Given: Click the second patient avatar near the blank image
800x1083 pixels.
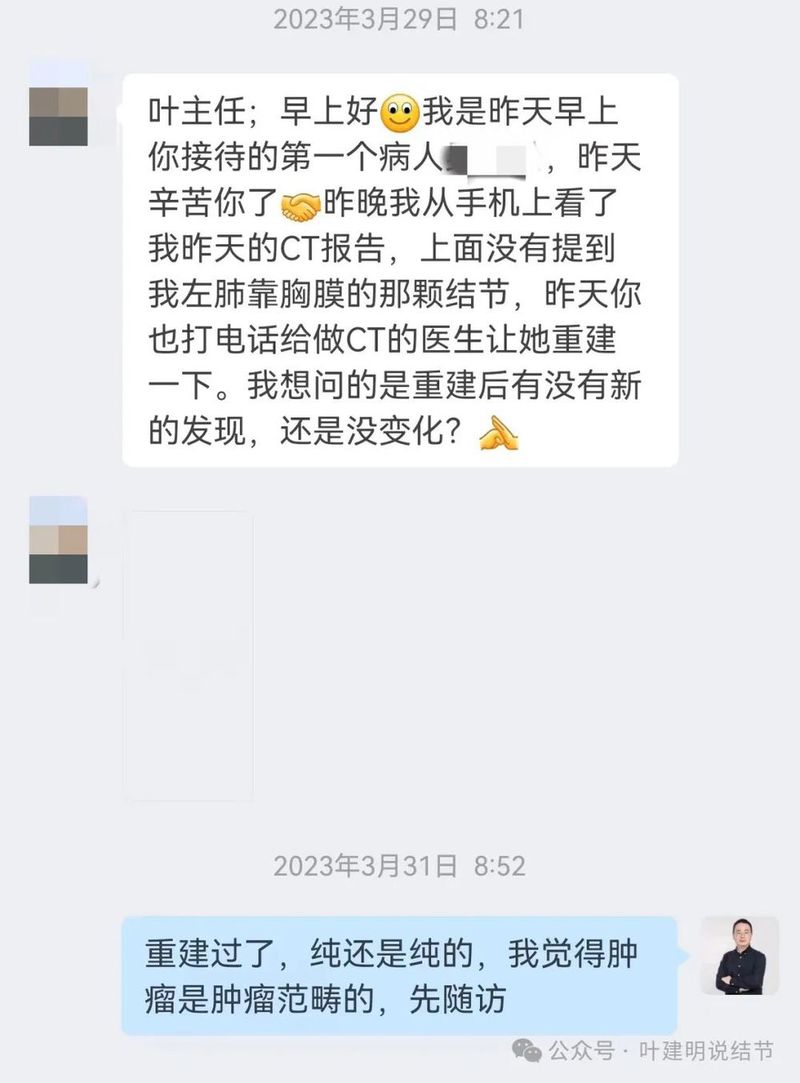Looking at the screenshot, I should coord(57,540).
